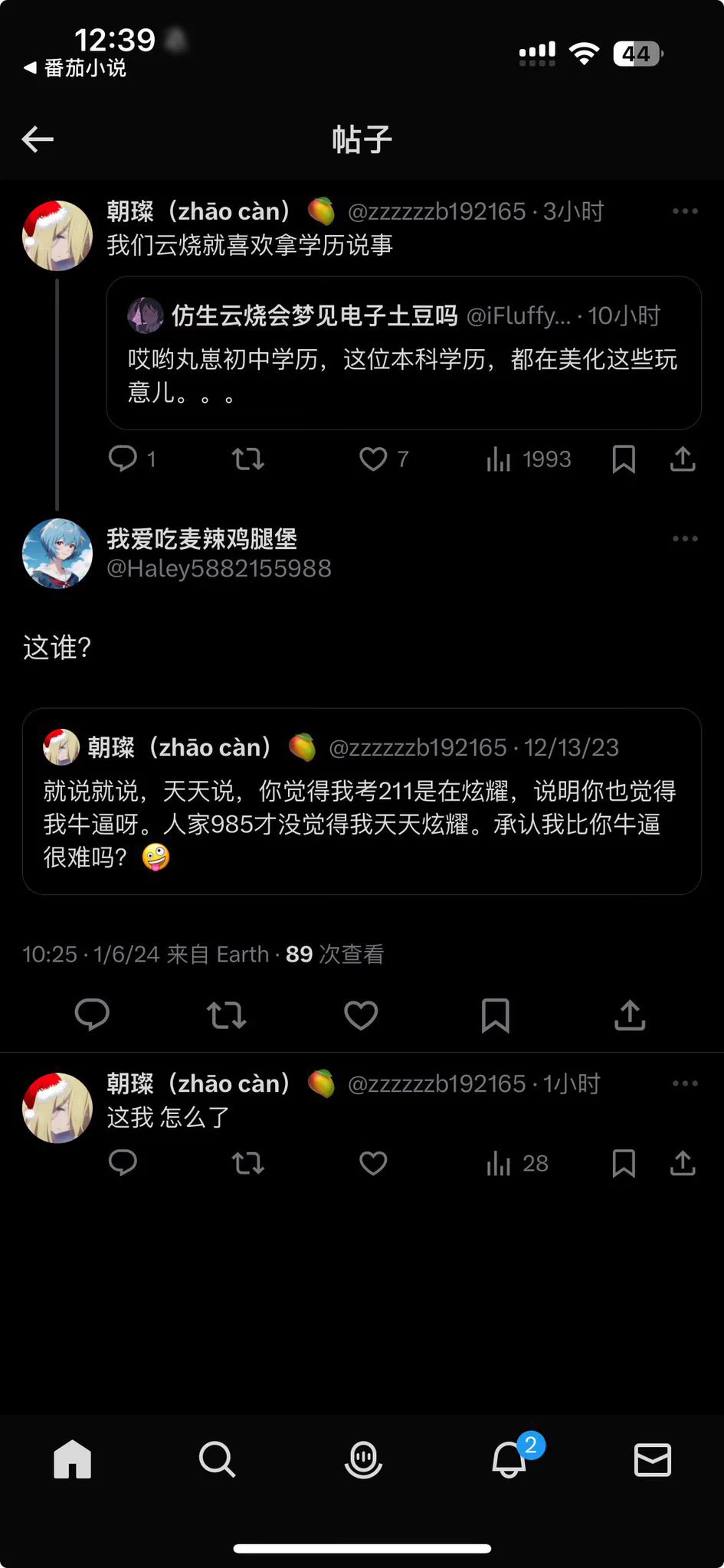Viewport: 724px width, 1568px height.
Task: Repost the 我们云烧就喜欢拿学历说事 post
Action: 247,459
